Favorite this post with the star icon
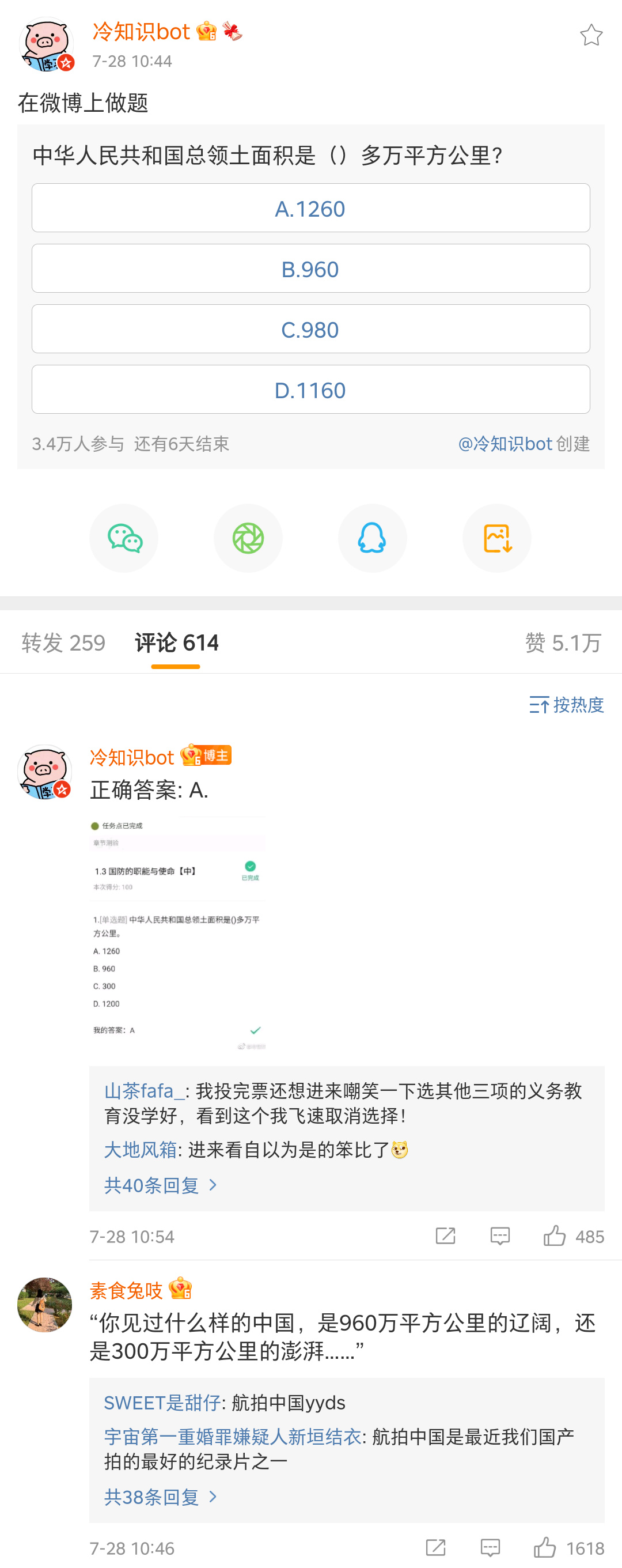 click(590, 35)
